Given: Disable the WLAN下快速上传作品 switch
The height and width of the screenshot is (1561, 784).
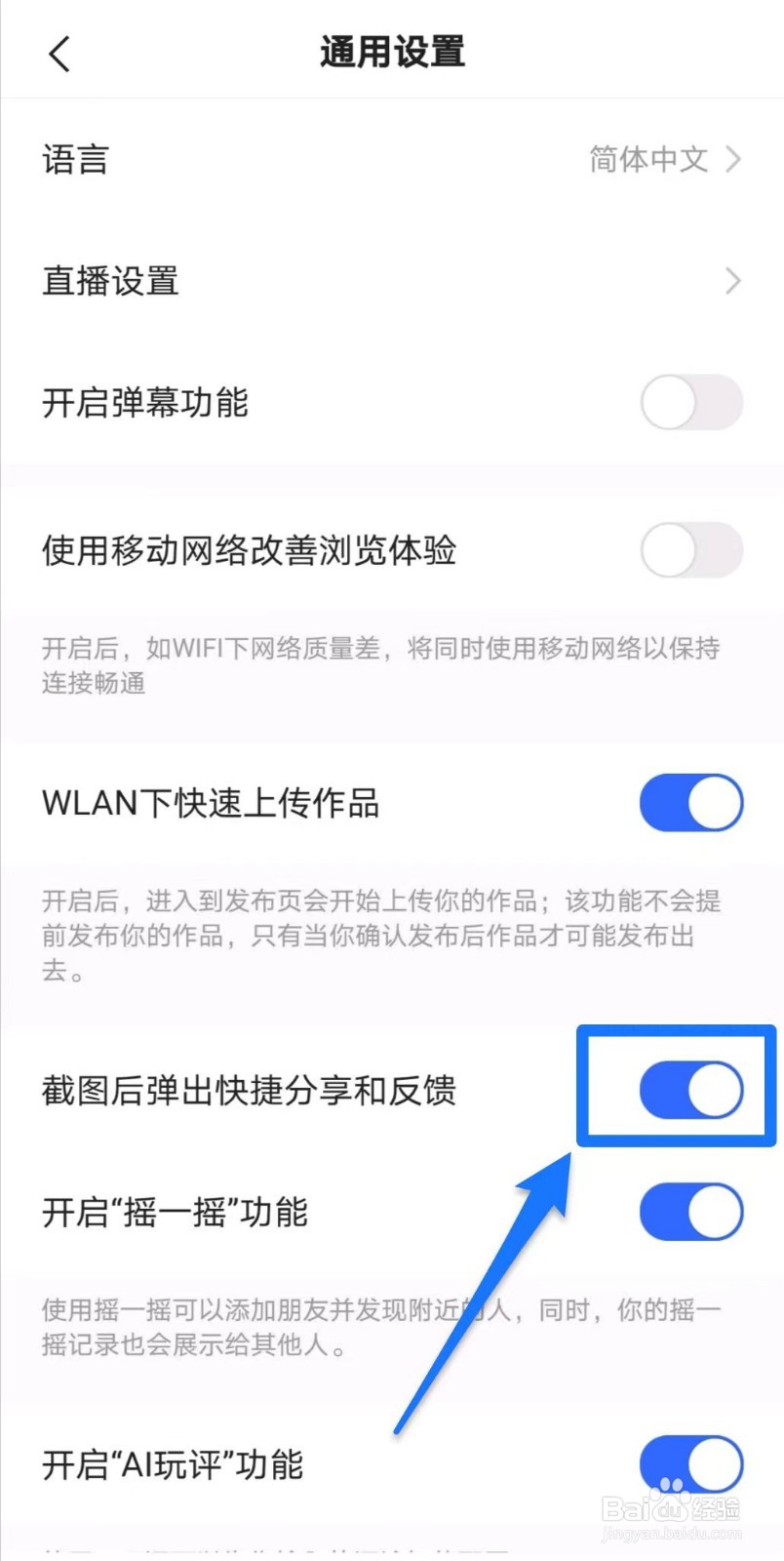Looking at the screenshot, I should coord(691,802).
